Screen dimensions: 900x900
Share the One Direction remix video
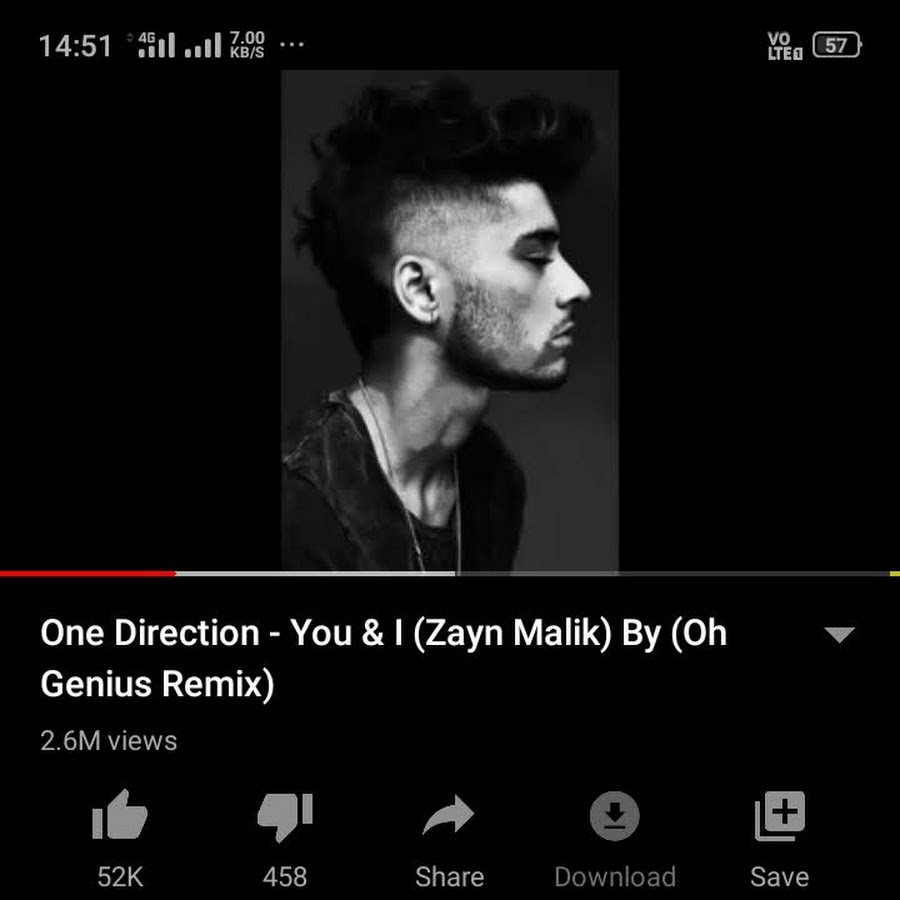pos(449,817)
